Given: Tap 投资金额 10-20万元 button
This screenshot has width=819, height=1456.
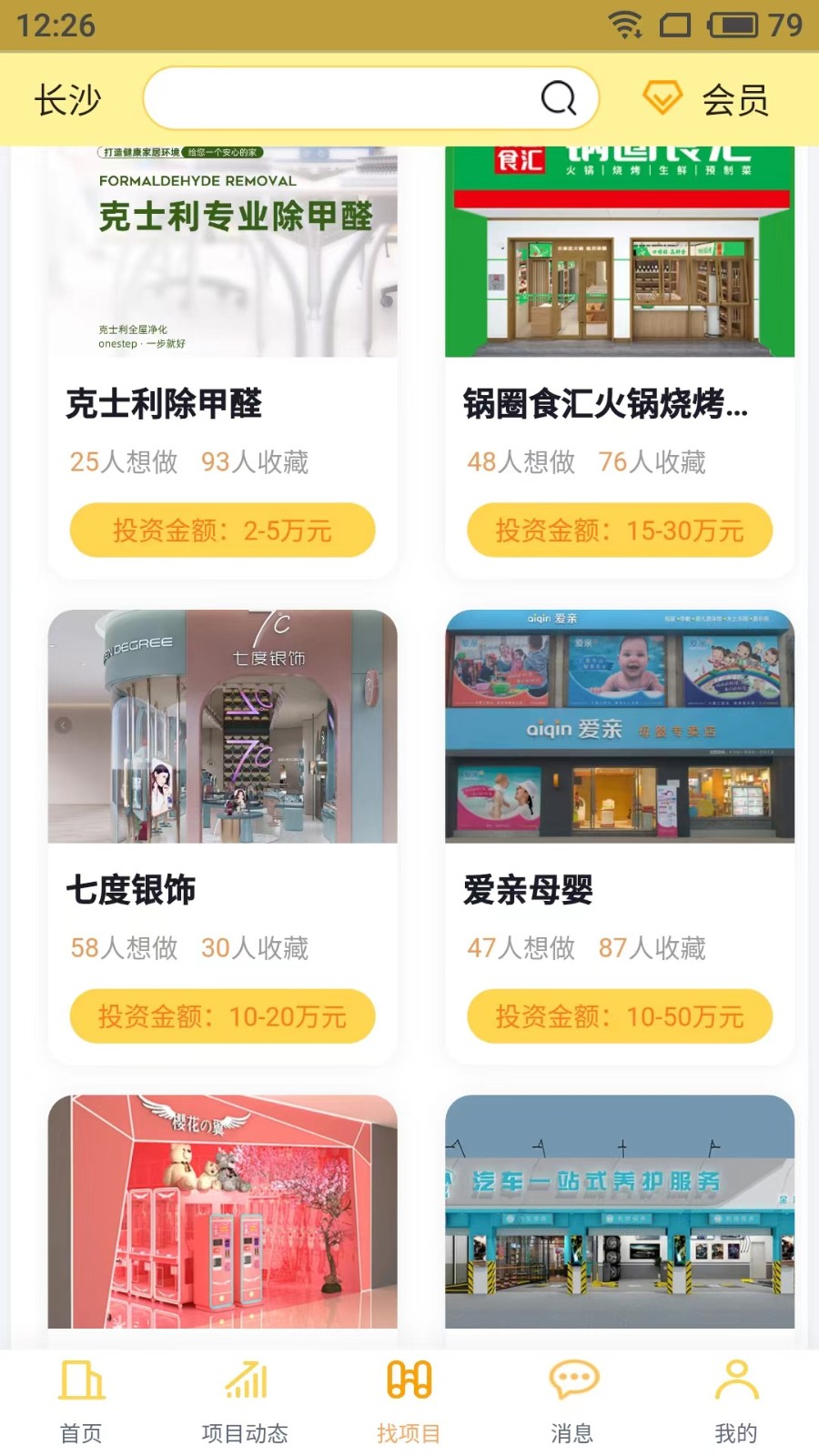Looking at the screenshot, I should pyautogui.click(x=222, y=1016).
